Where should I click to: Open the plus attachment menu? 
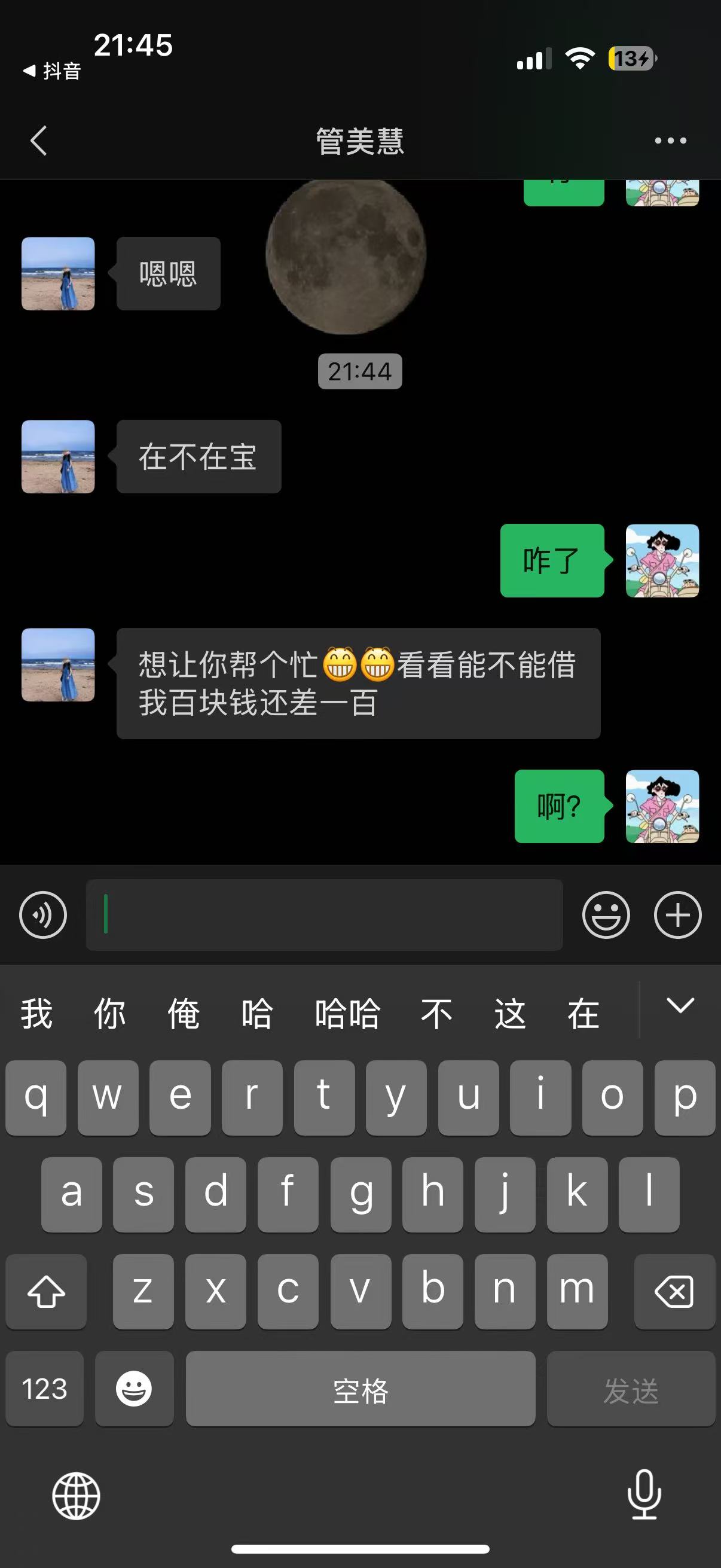click(677, 914)
